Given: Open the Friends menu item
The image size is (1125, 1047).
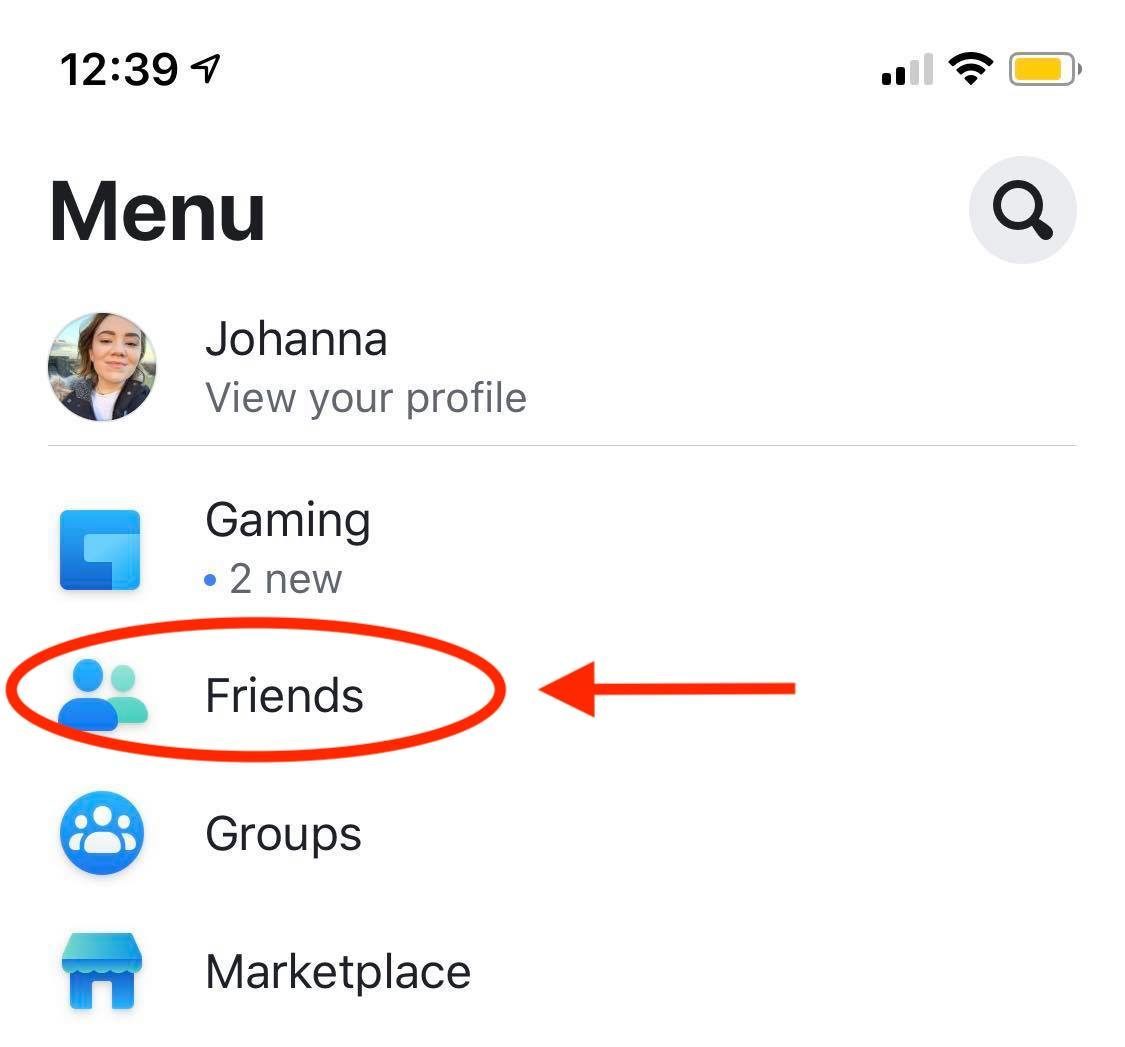Looking at the screenshot, I should click(284, 695).
